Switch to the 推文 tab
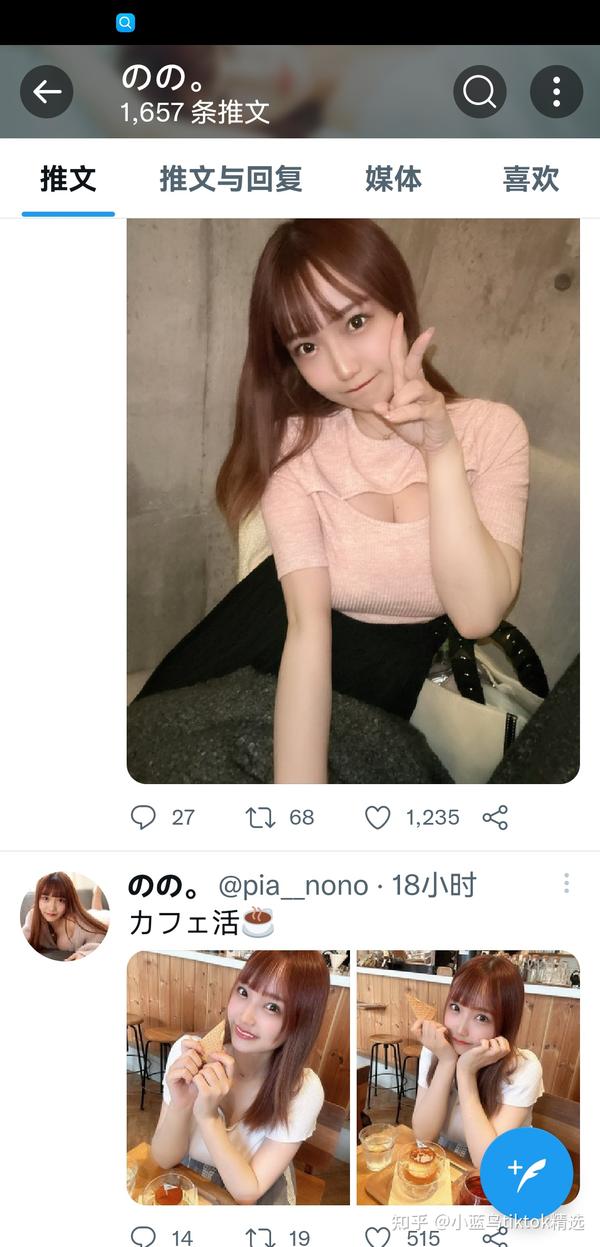Screen dimensions: 600x1247 tap(68, 180)
